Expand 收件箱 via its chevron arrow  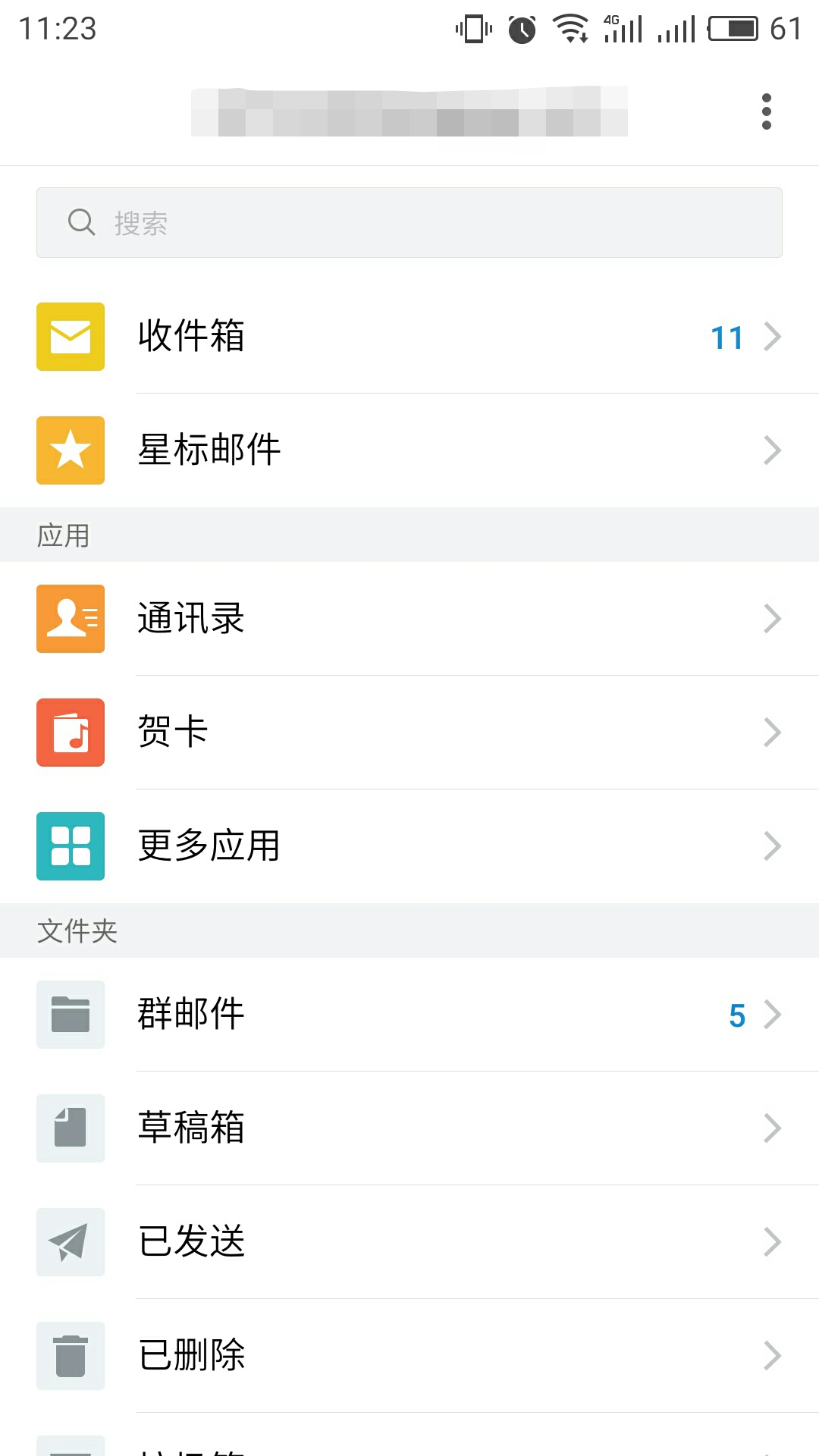[772, 337]
